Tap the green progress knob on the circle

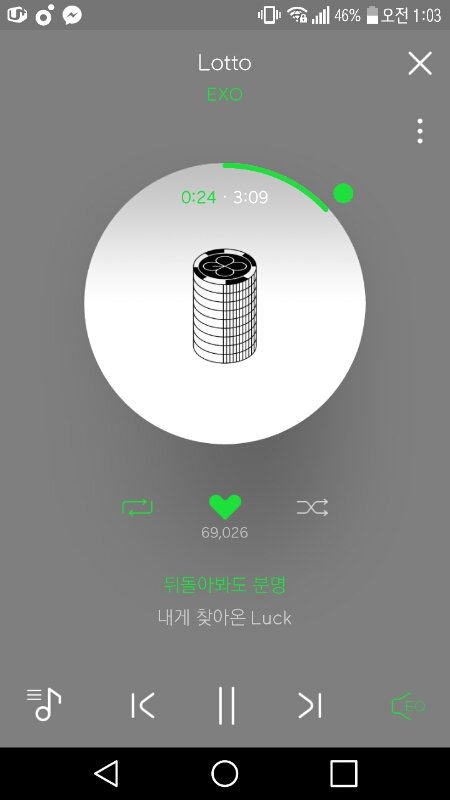343,194
